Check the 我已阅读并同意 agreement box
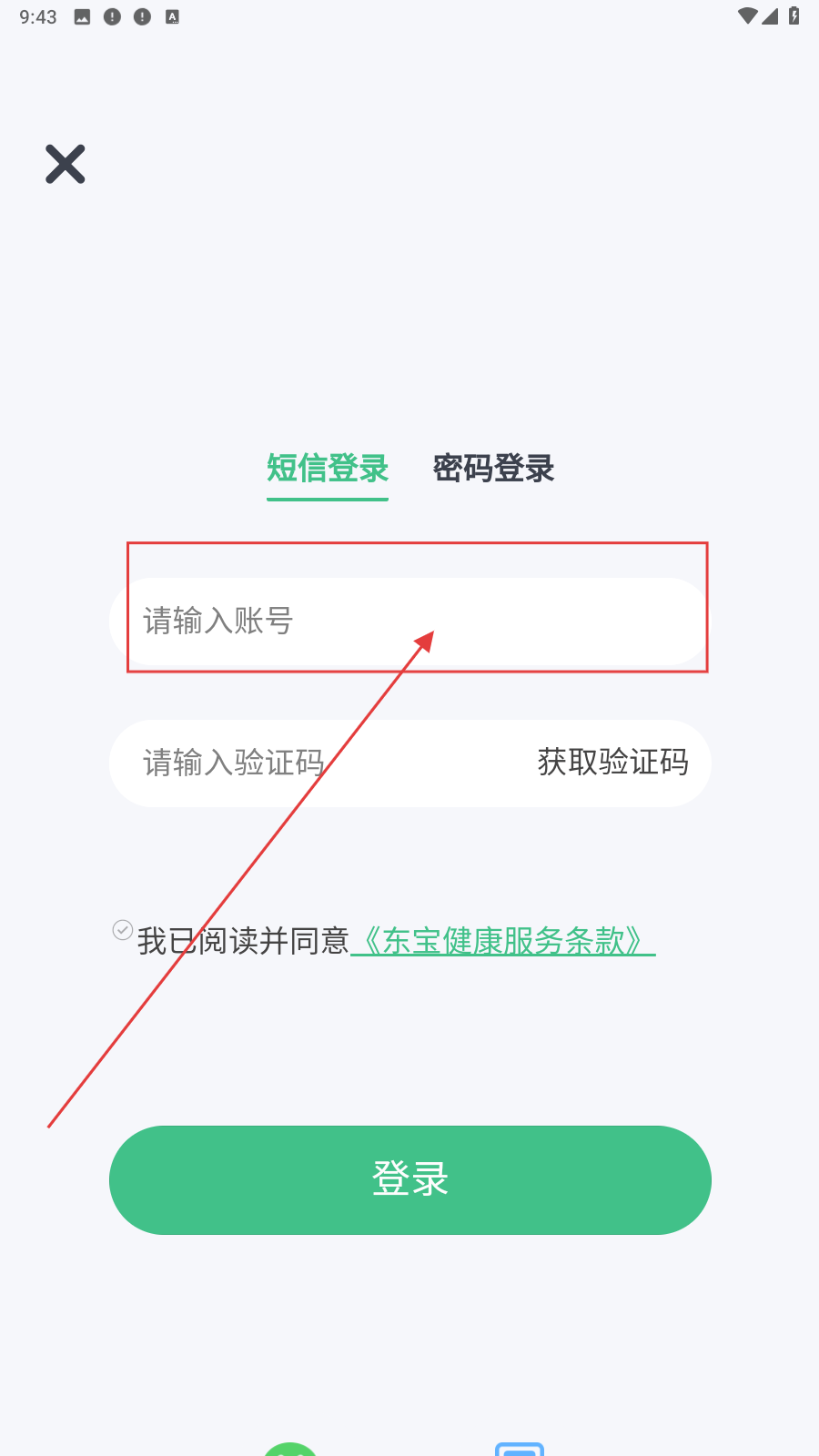This screenshot has width=819, height=1456. click(x=123, y=930)
